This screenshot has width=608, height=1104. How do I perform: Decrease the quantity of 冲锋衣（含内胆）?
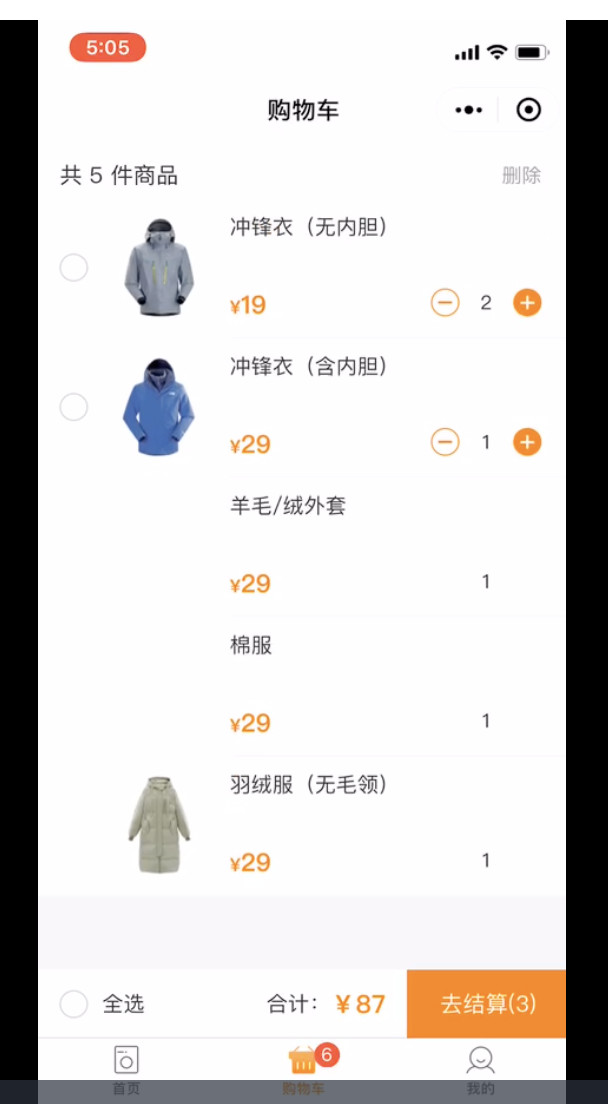click(445, 441)
